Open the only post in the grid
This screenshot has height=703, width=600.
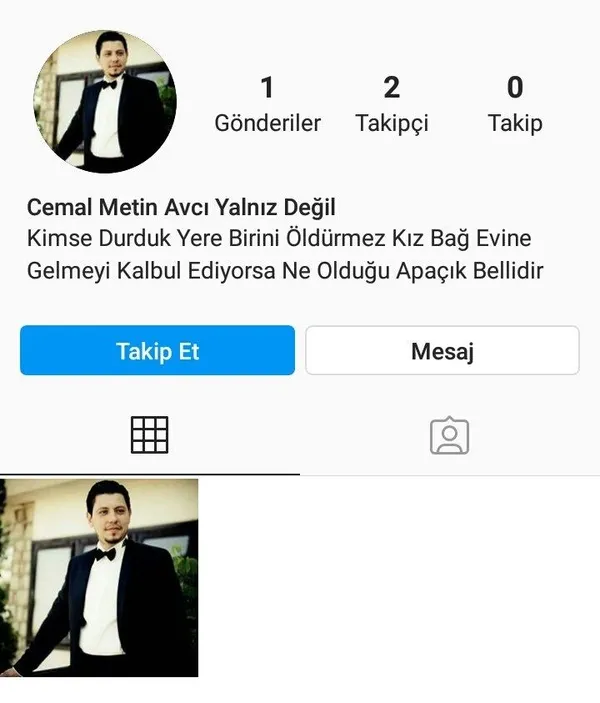point(99,577)
